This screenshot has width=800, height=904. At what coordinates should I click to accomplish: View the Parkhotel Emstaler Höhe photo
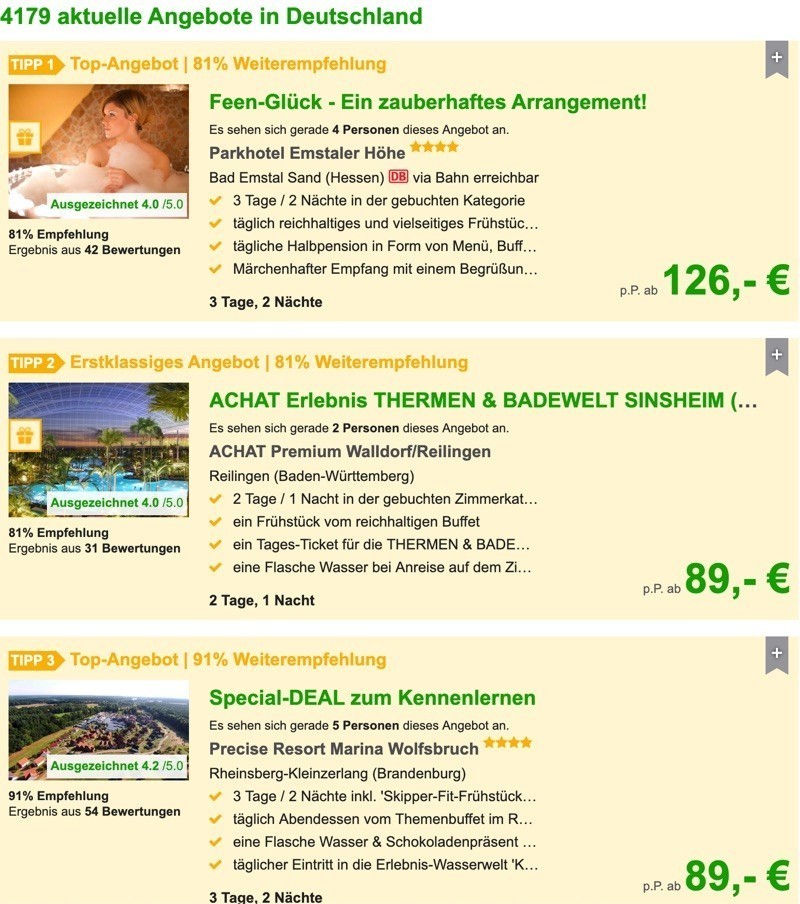click(x=98, y=151)
